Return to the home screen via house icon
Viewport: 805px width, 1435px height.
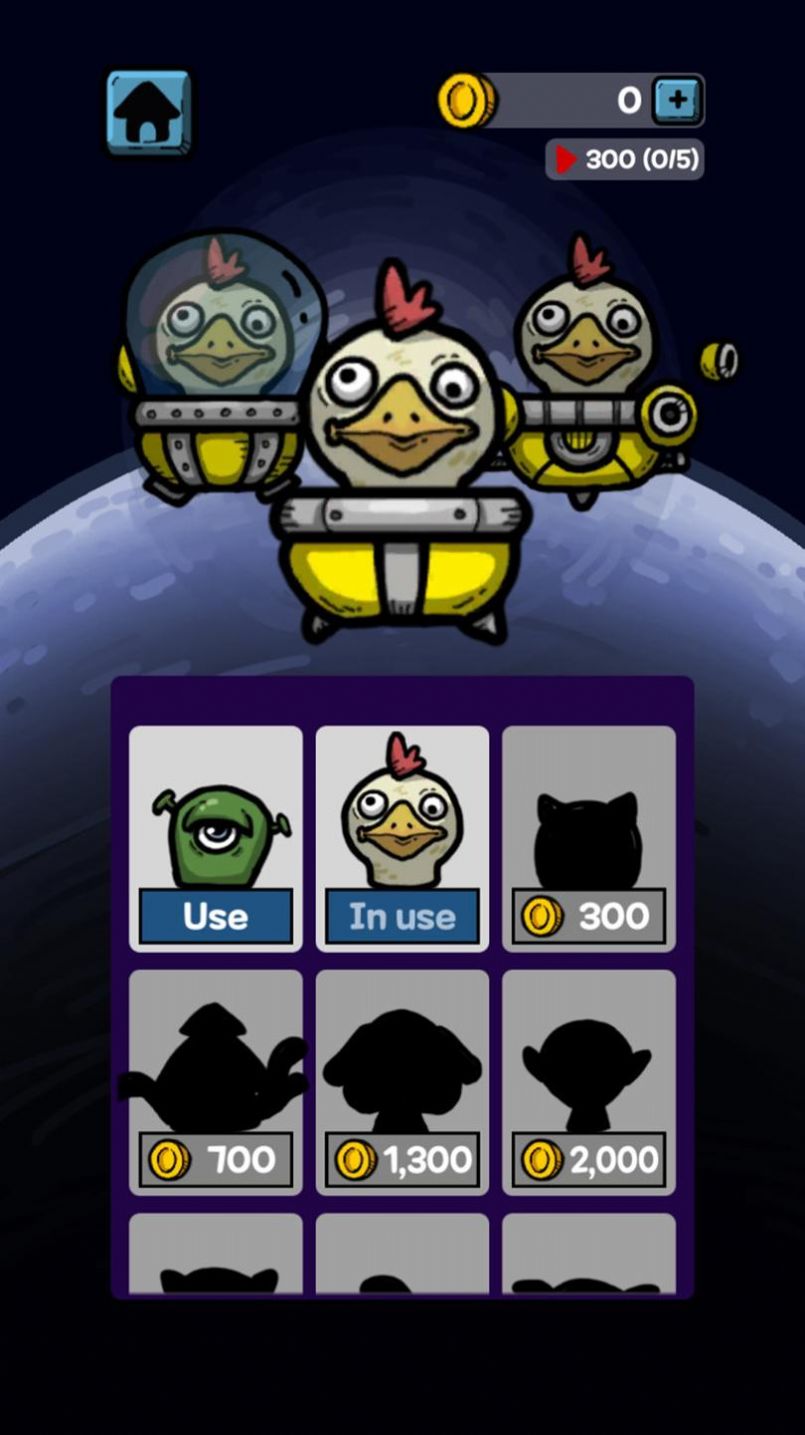[x=149, y=112]
